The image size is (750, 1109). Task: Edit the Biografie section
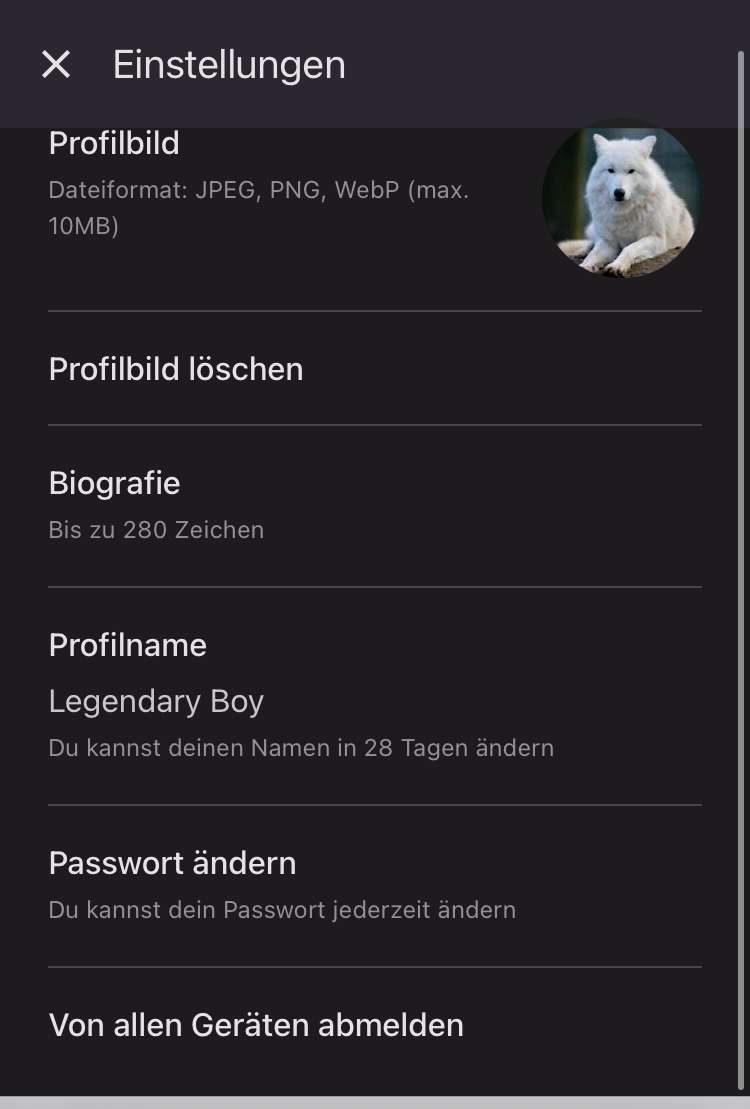tap(156, 505)
